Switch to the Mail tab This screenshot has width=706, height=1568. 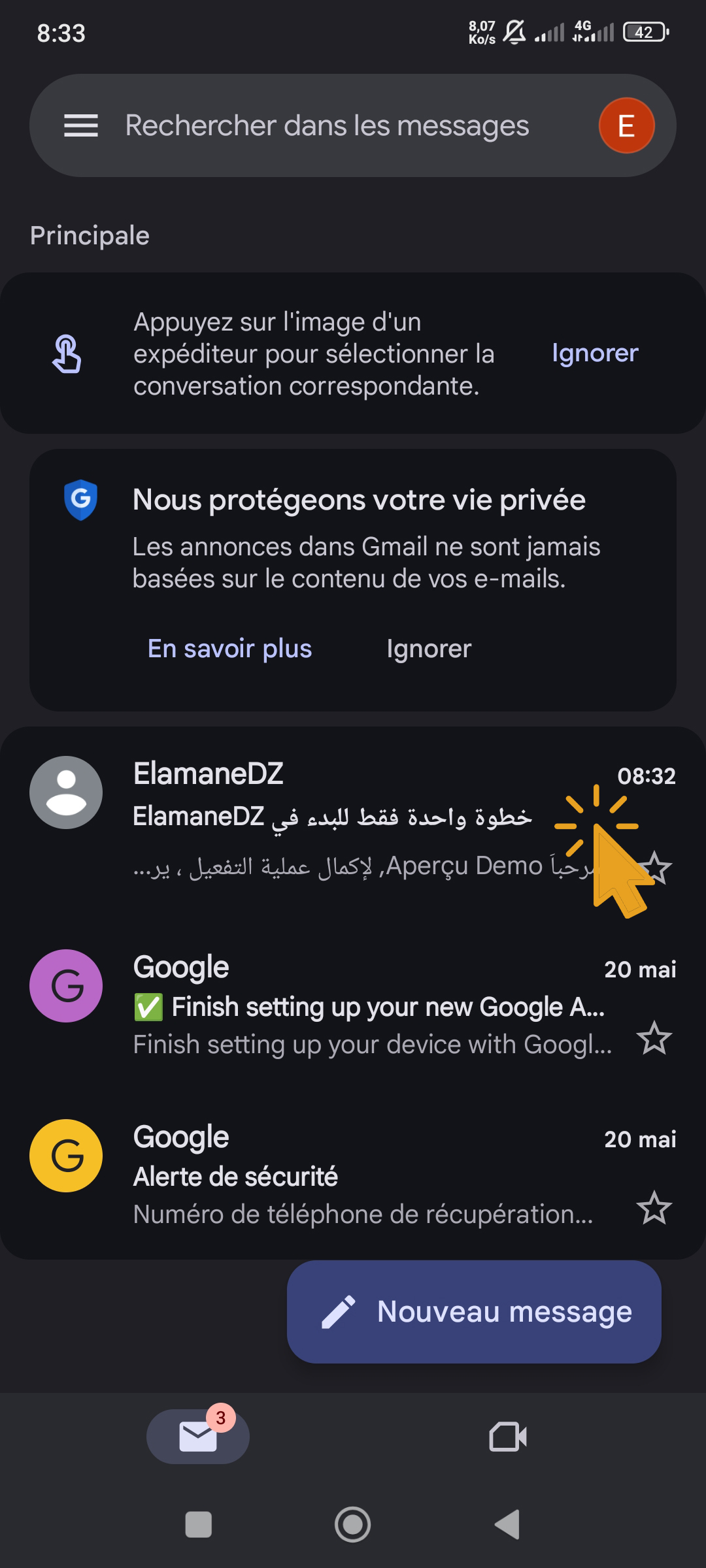198,1436
